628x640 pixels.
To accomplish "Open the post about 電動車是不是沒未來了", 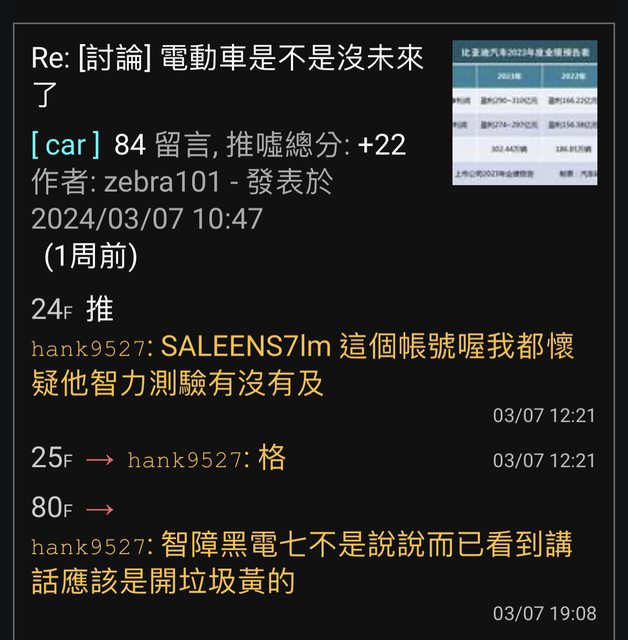I will (x=228, y=76).
